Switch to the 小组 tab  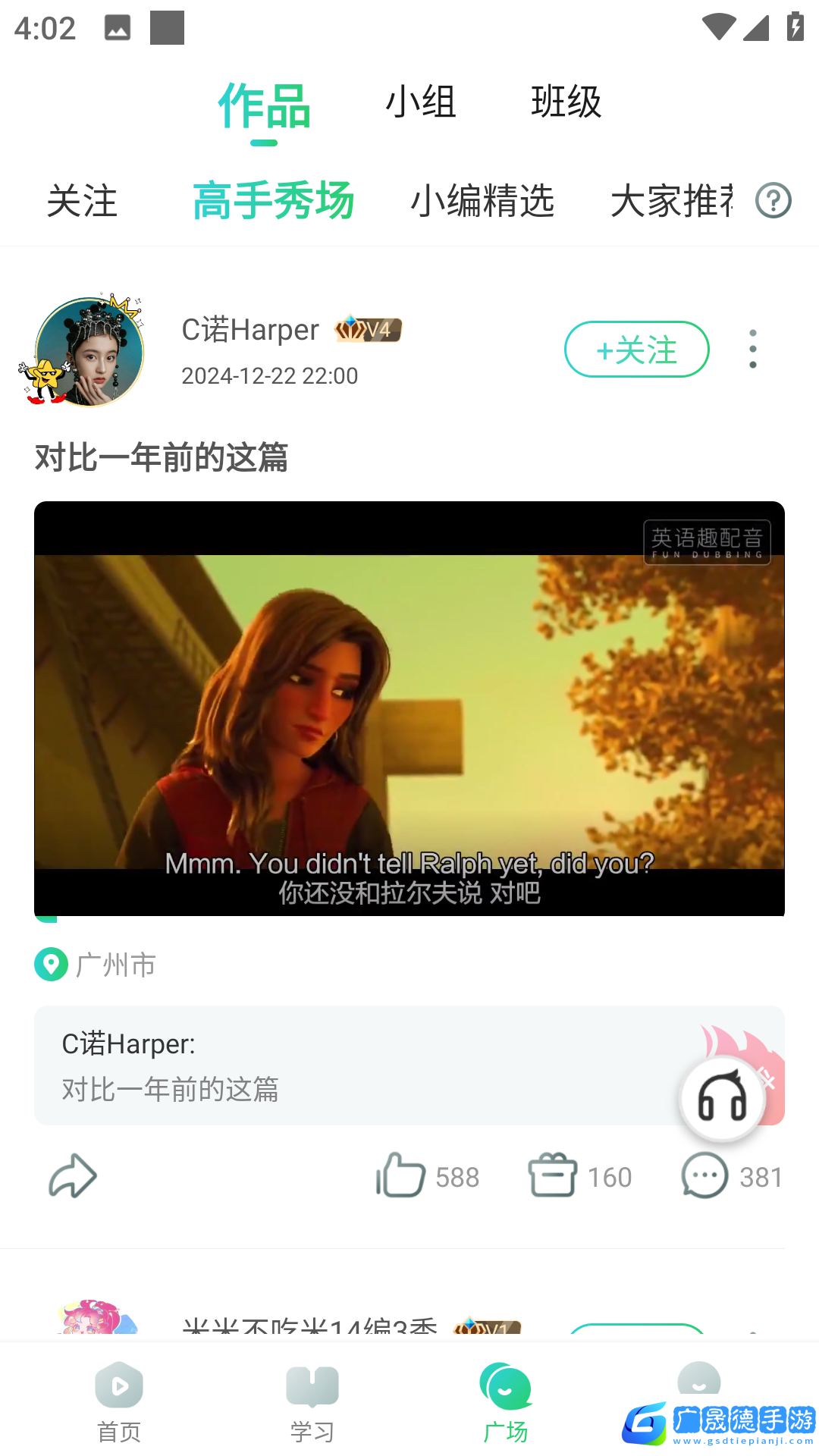pyautogui.click(x=421, y=102)
